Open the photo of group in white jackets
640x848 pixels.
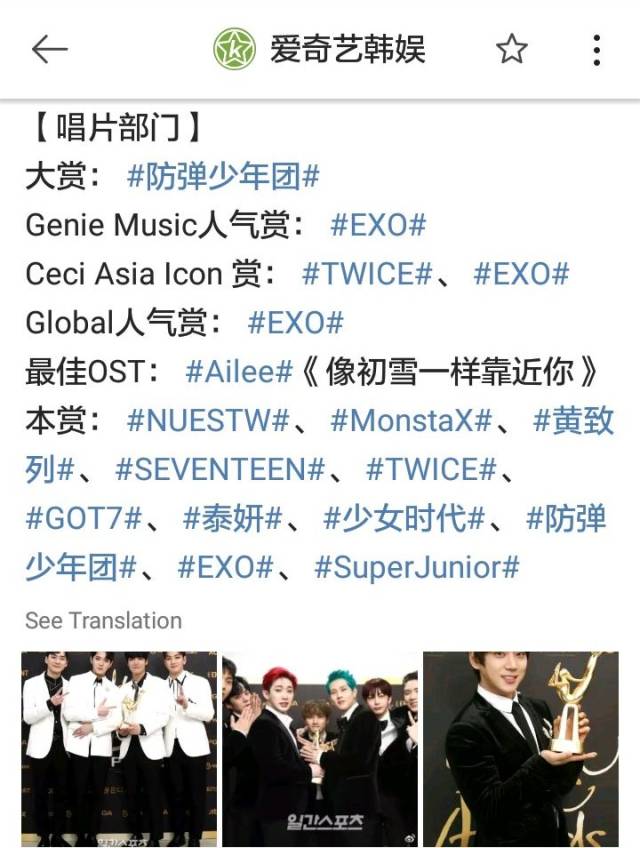[119, 748]
